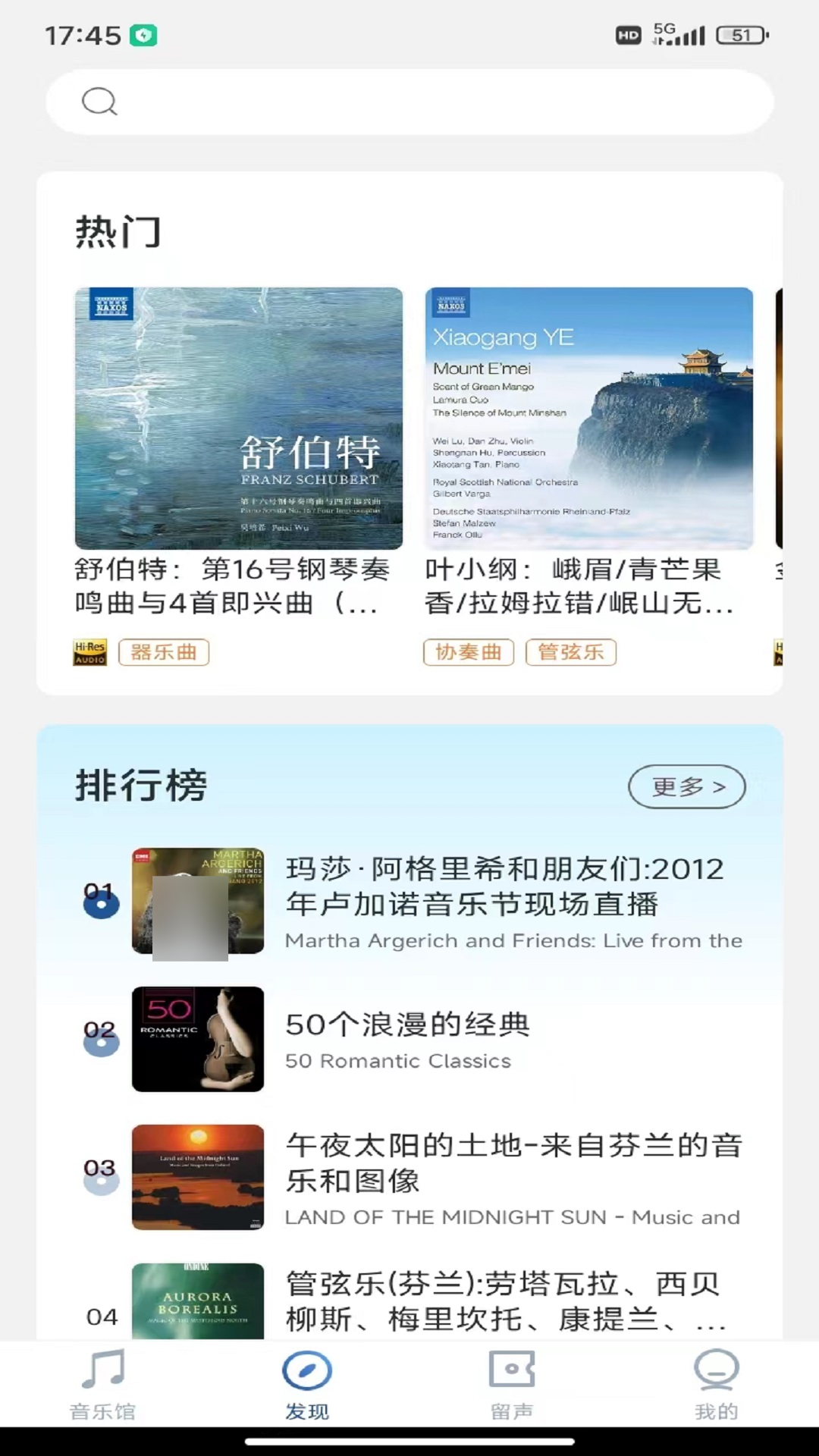Tap the search box at the top
This screenshot has height=1456, width=819.
pos(409,102)
